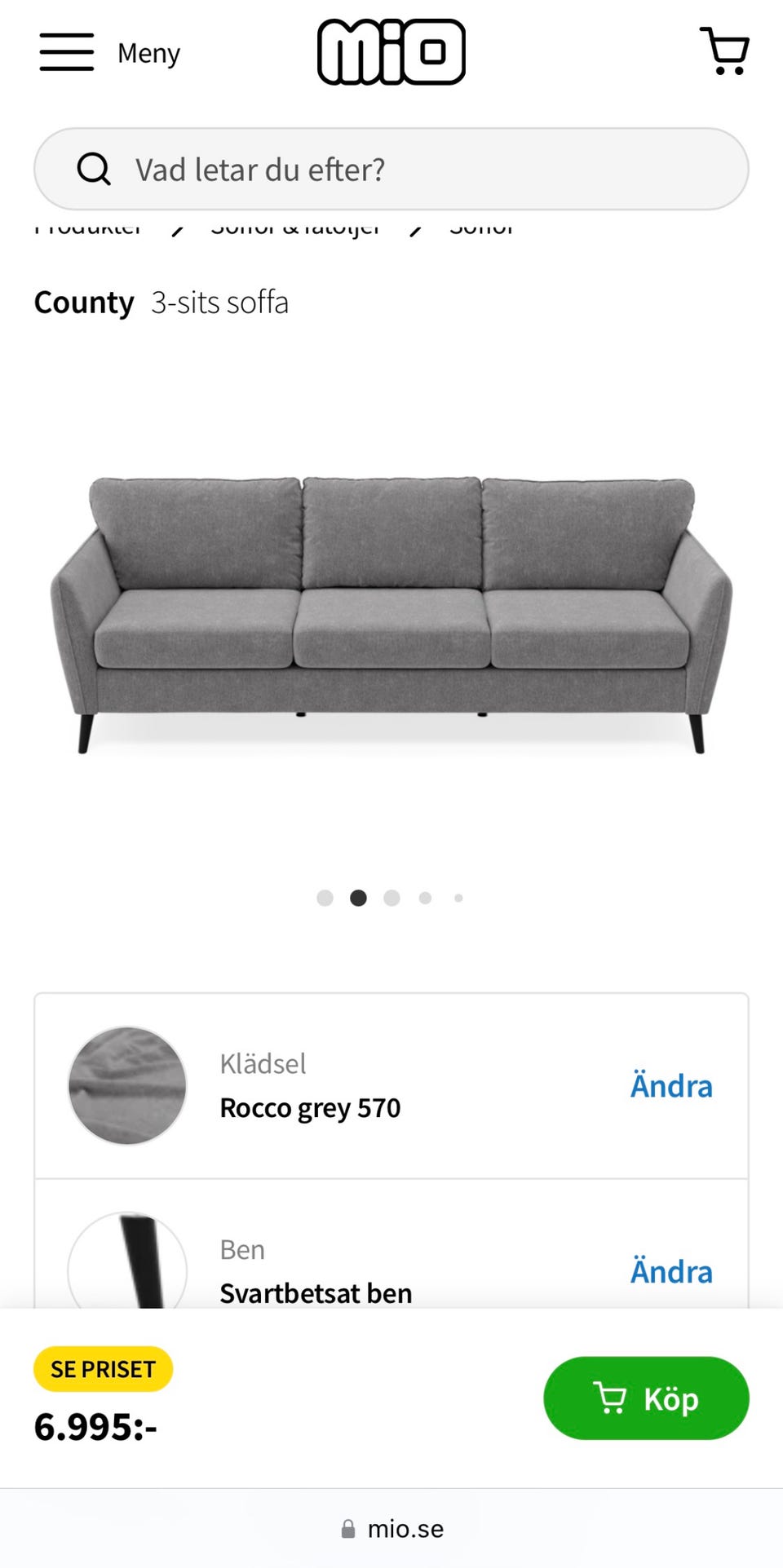
Task: Open Ändra for Klädsel option
Action: click(x=670, y=1085)
